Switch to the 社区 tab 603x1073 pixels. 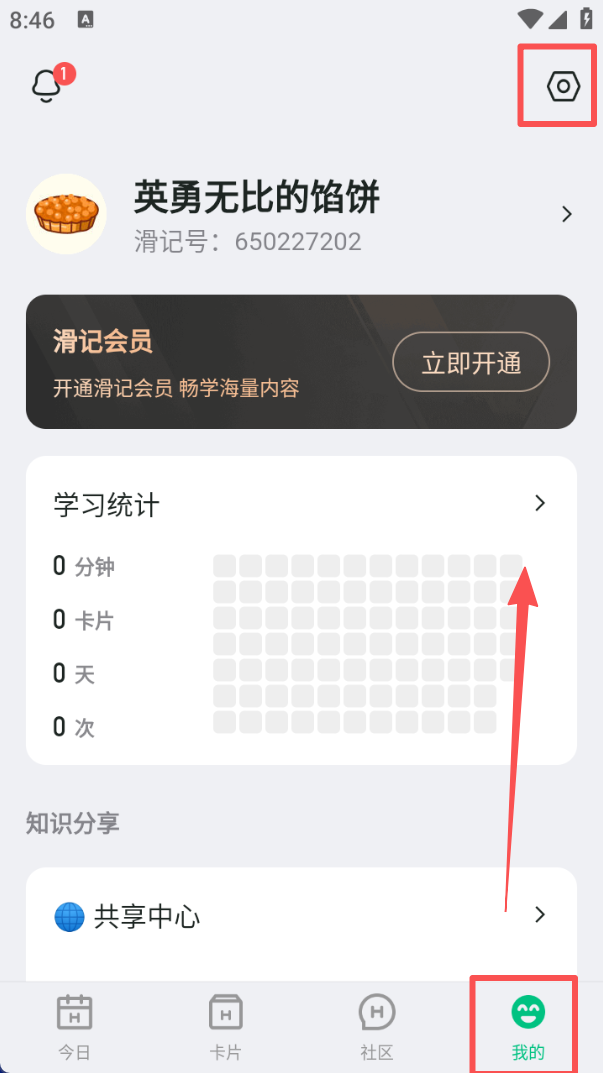(377, 1027)
